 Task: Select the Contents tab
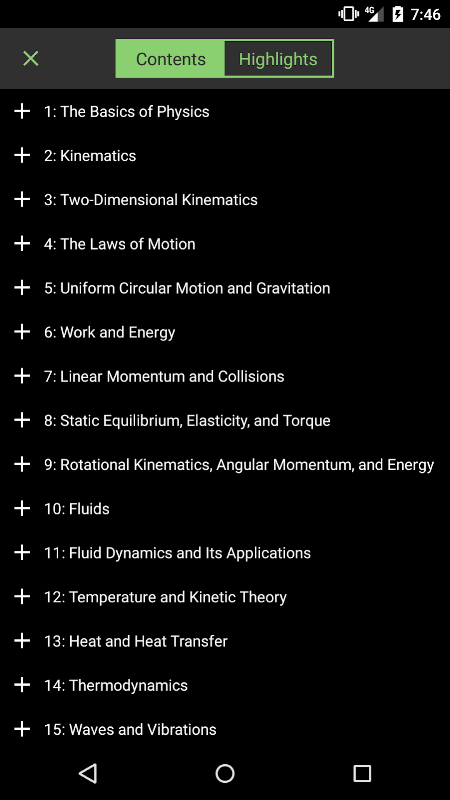[170, 59]
